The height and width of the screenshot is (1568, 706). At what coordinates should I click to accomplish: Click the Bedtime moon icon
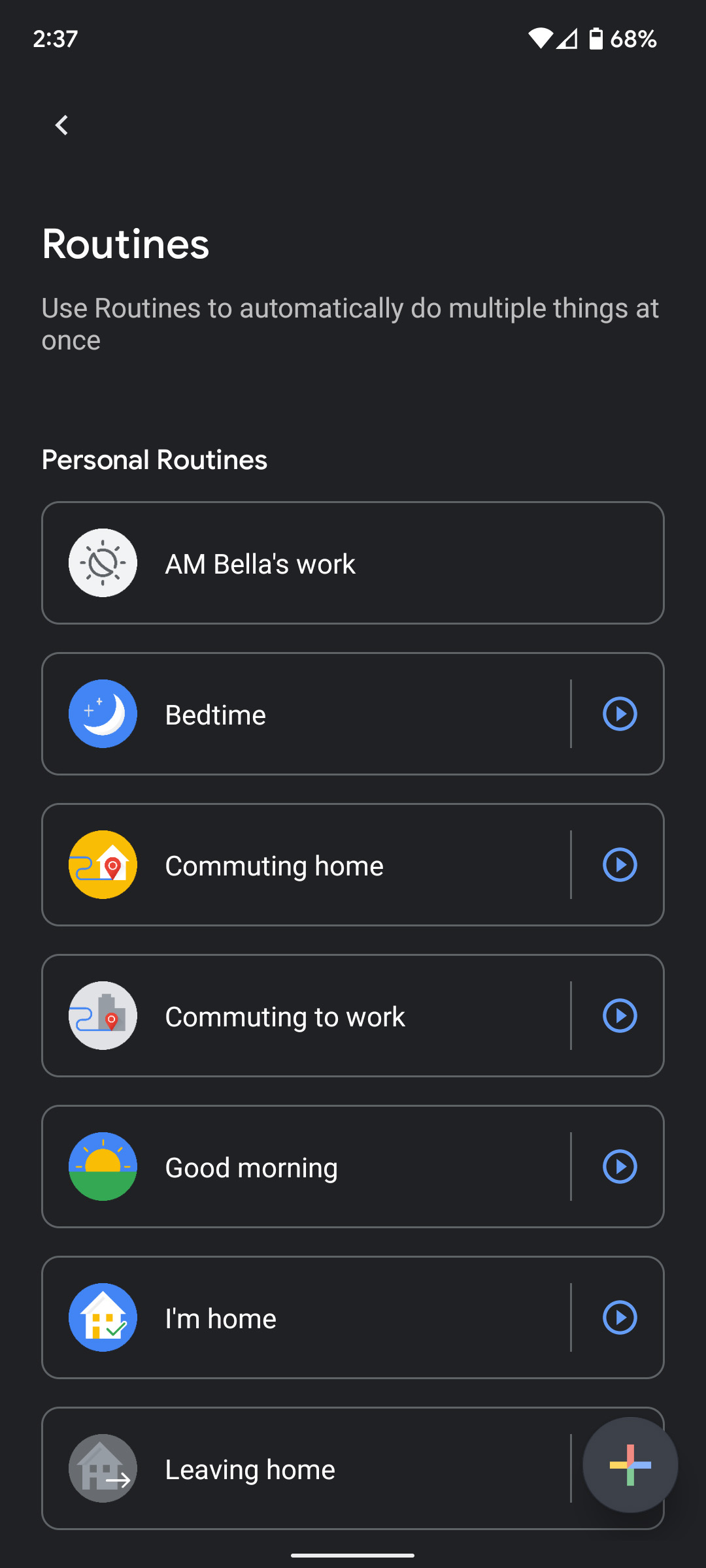pyautogui.click(x=103, y=713)
